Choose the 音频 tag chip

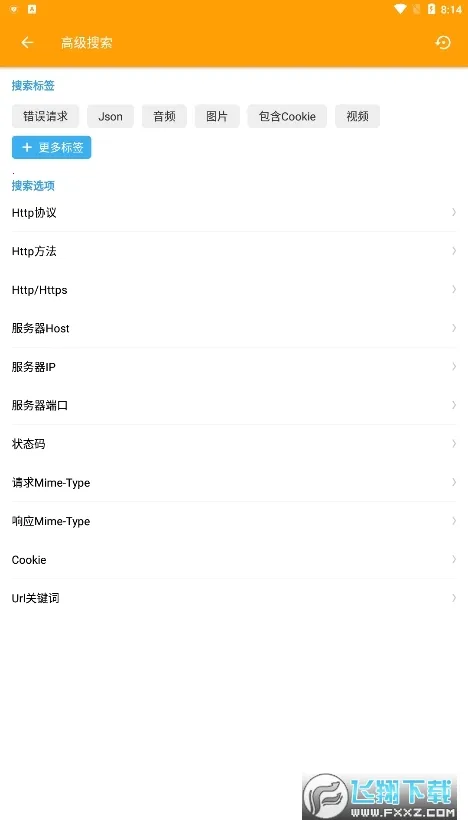point(164,116)
